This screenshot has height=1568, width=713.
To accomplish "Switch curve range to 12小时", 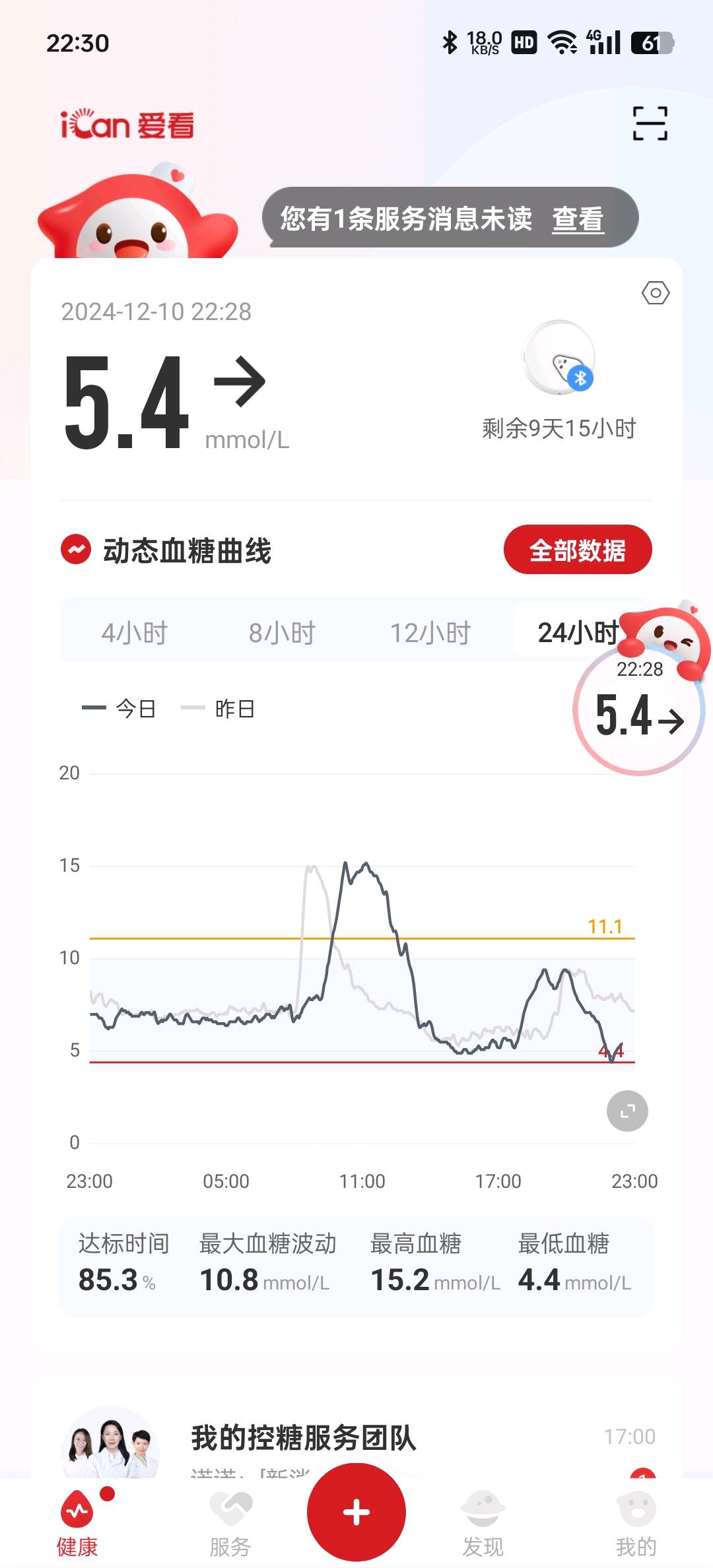I will point(430,632).
